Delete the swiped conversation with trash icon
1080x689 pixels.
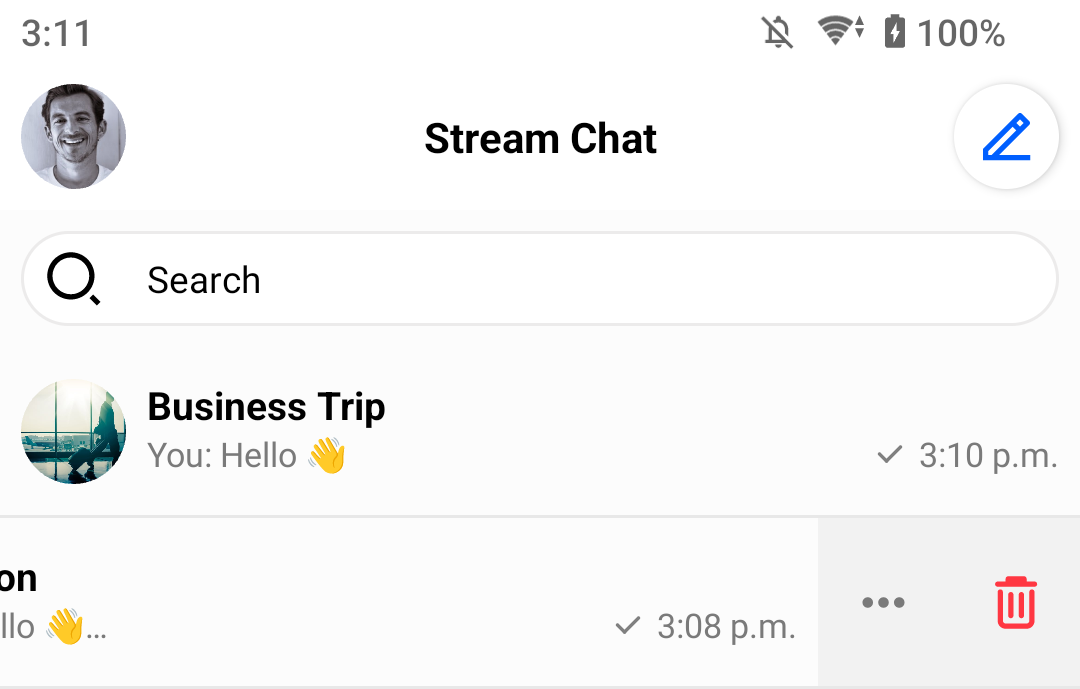(1016, 602)
